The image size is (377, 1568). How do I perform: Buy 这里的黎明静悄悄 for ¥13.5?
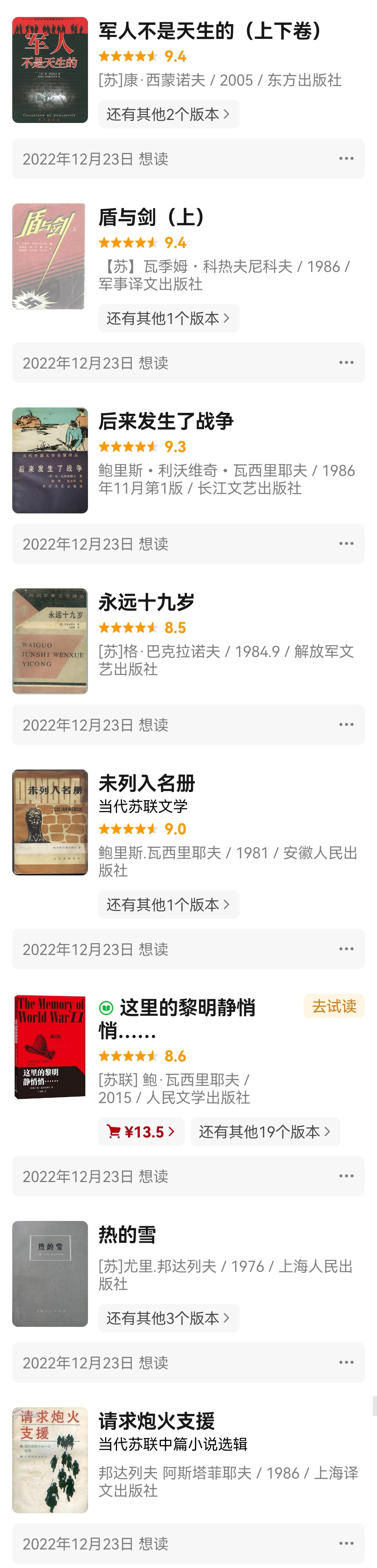pos(141,1131)
